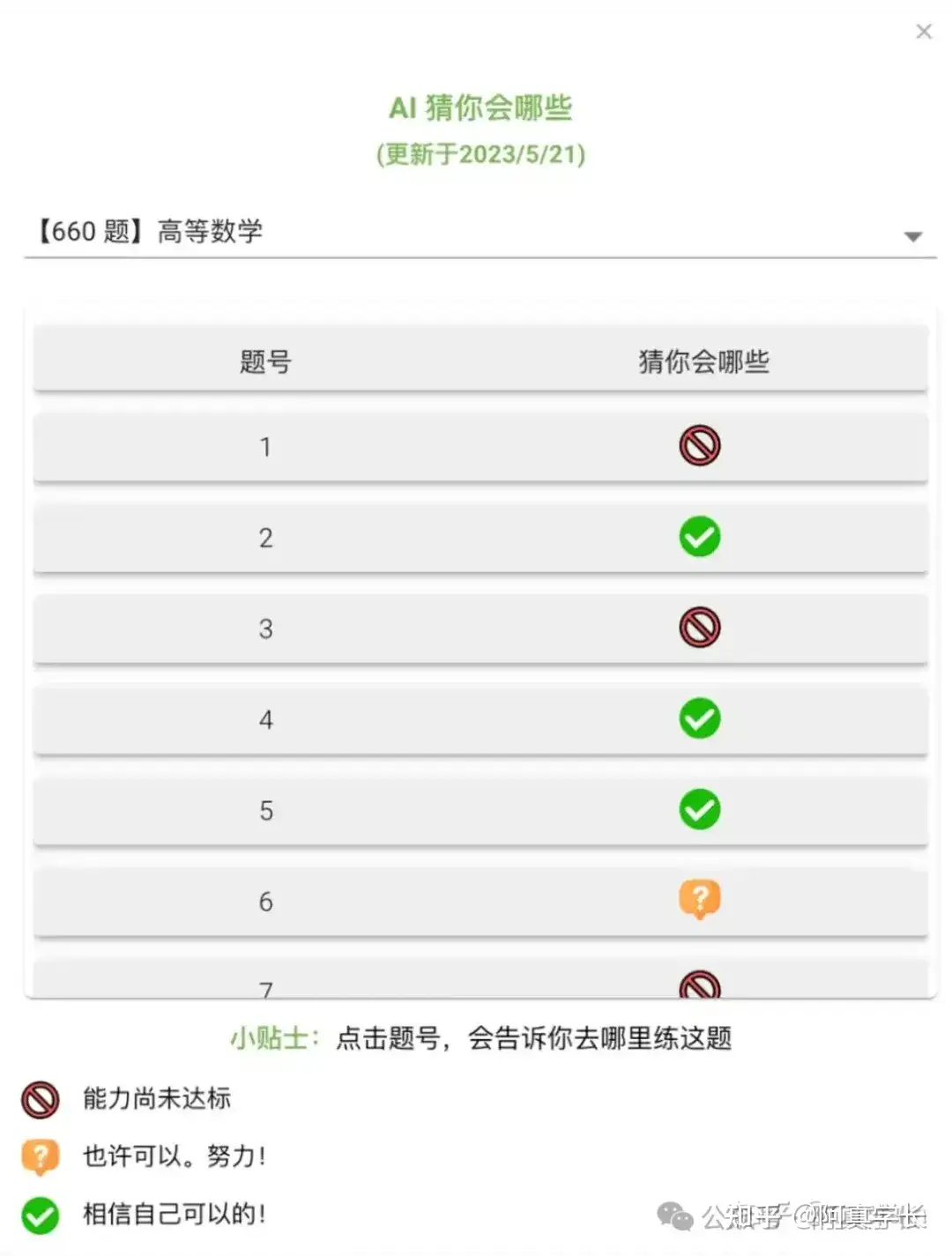Select question number 2 row
Image resolution: width=952 pixels, height=1256 pixels.
coord(265,538)
